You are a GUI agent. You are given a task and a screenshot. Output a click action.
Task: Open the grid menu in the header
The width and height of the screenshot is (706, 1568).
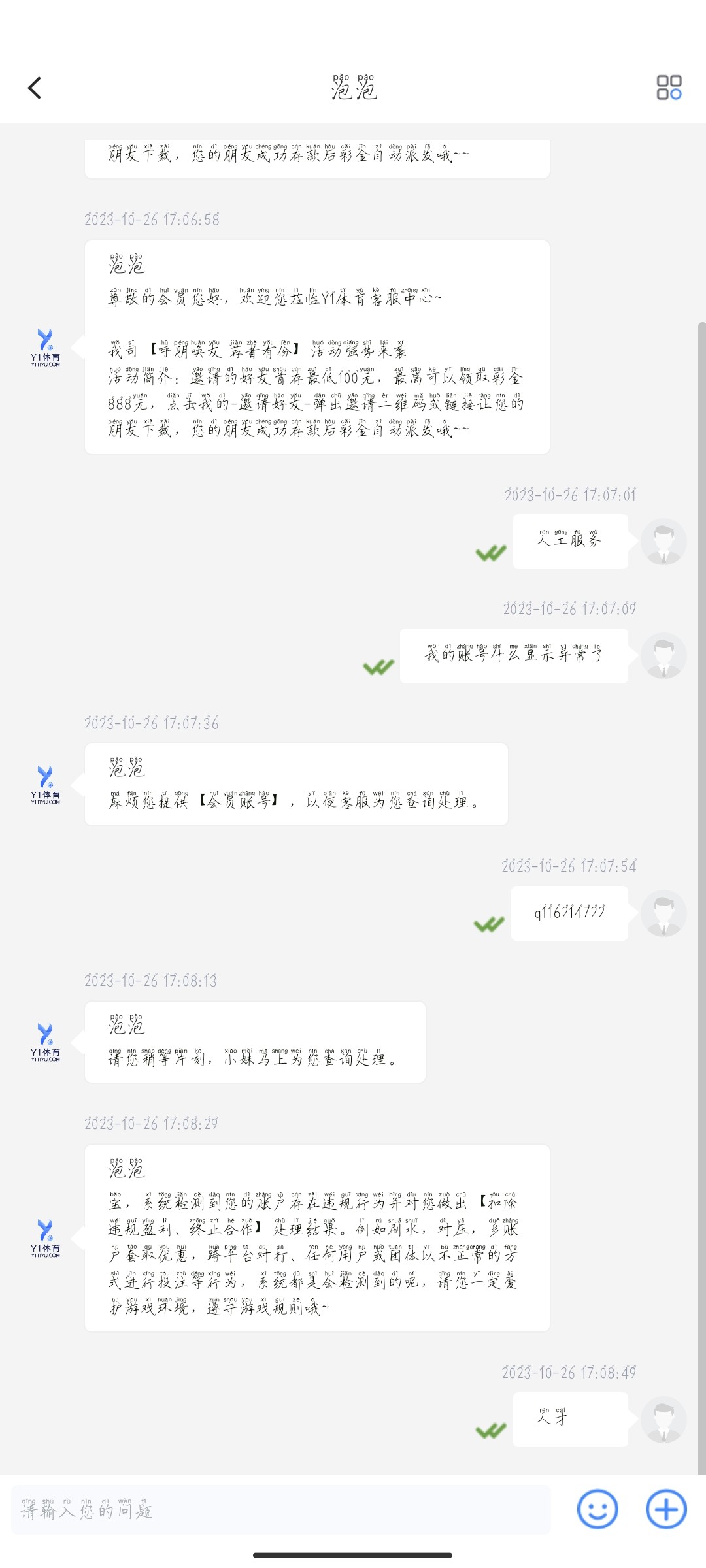pyautogui.click(x=669, y=88)
